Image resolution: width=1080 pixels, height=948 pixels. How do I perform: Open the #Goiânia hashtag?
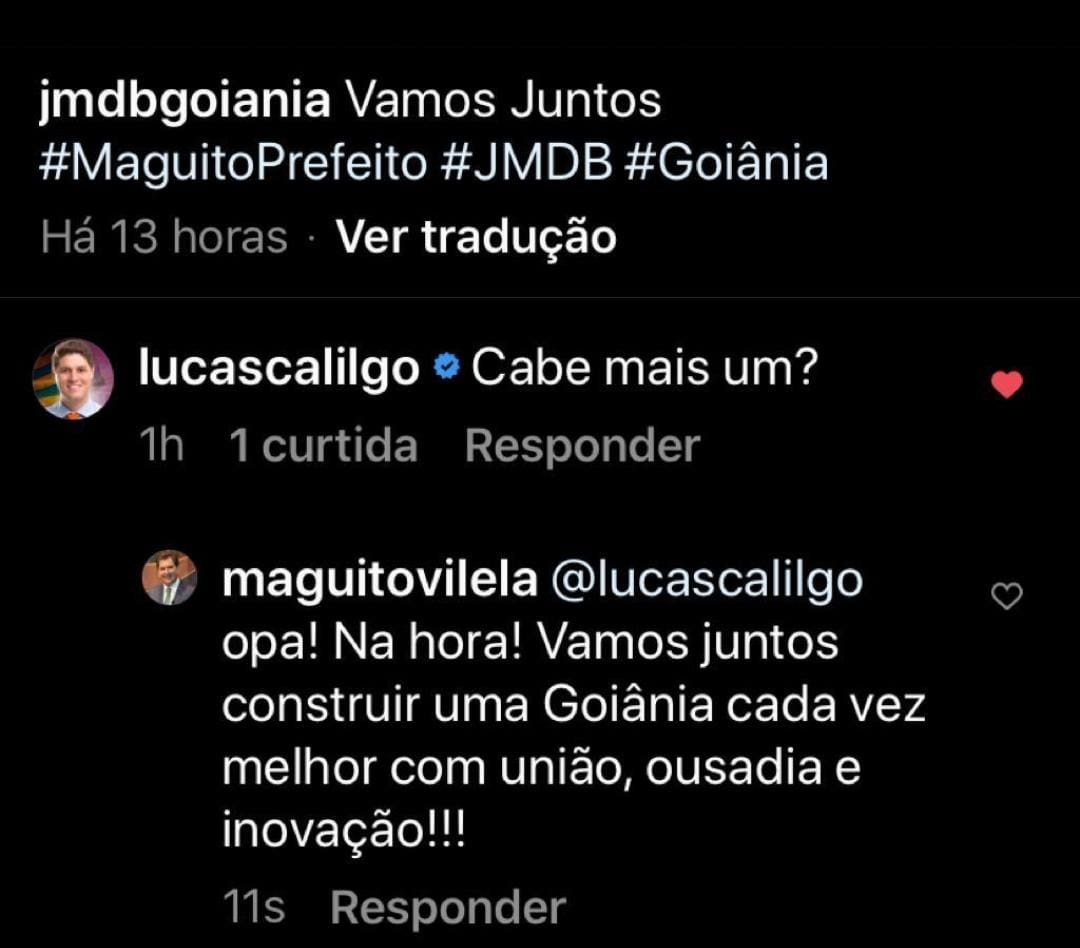pos(727,164)
